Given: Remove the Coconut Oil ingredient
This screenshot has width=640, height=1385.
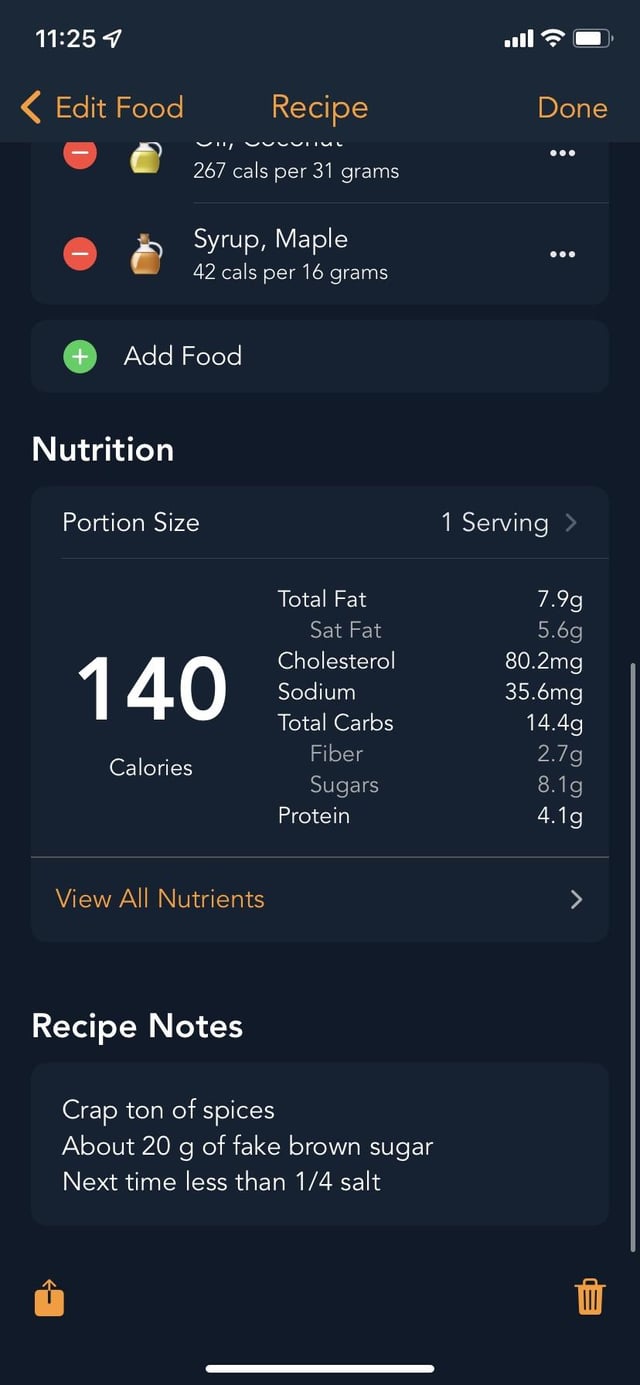Looking at the screenshot, I should 80,155.
